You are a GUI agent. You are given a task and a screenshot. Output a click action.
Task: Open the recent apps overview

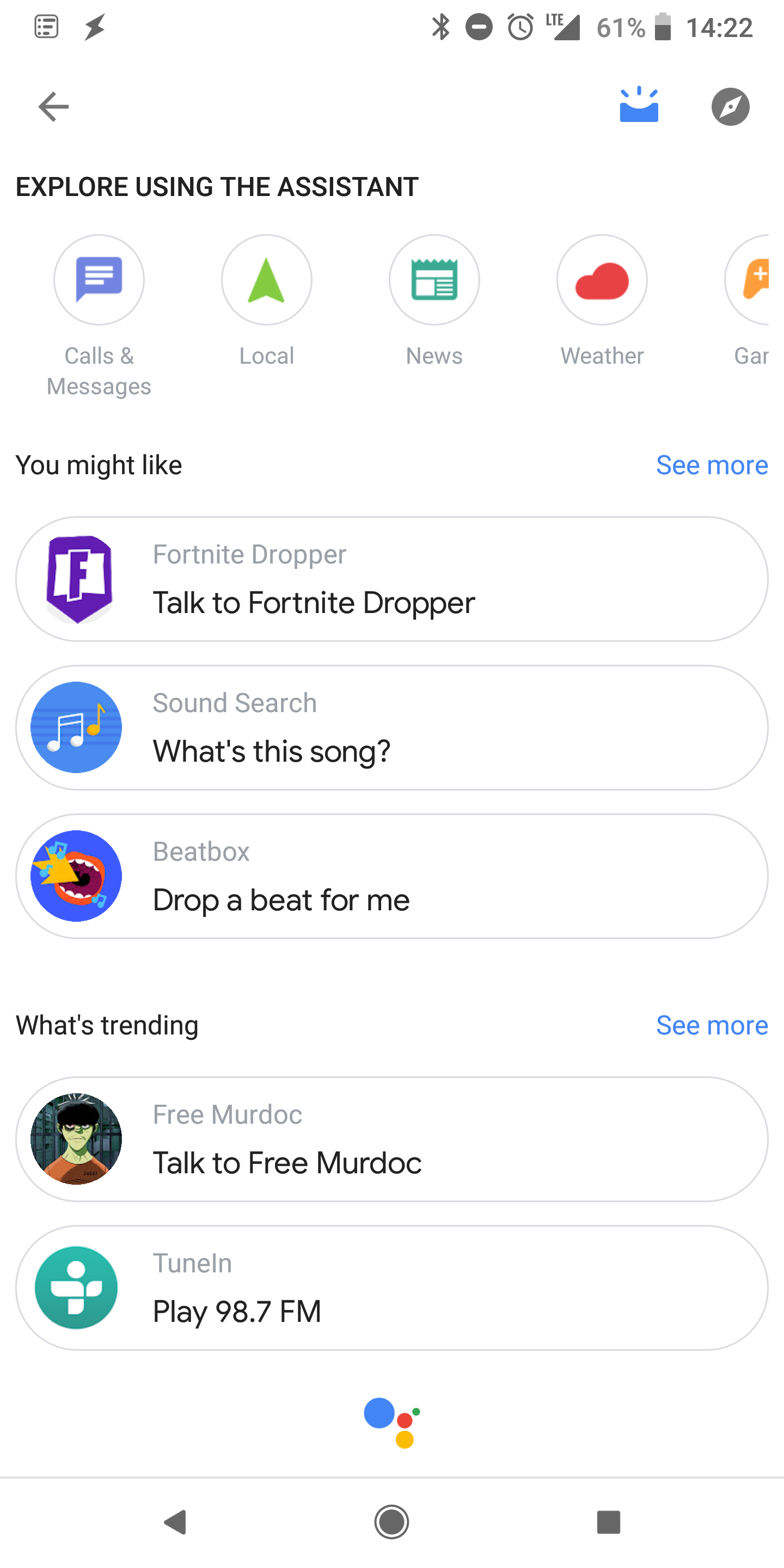tap(608, 1522)
